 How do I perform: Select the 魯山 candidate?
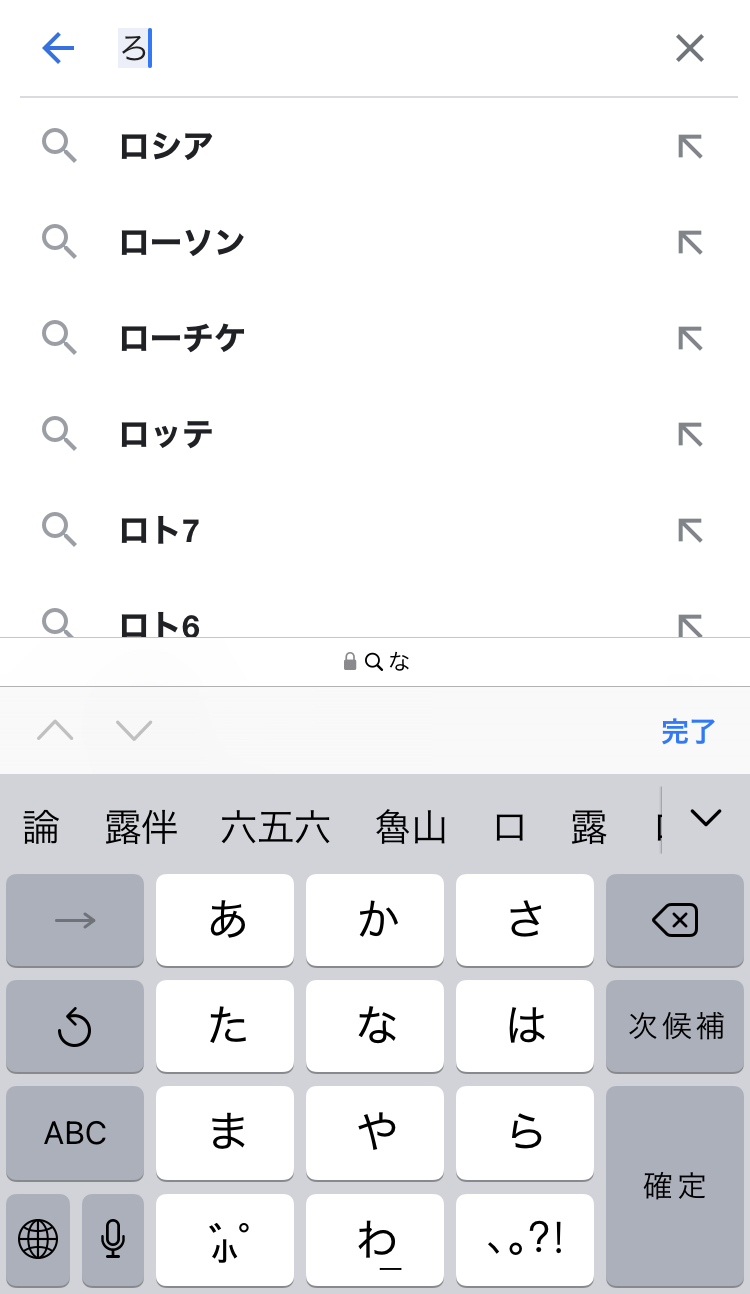click(411, 828)
